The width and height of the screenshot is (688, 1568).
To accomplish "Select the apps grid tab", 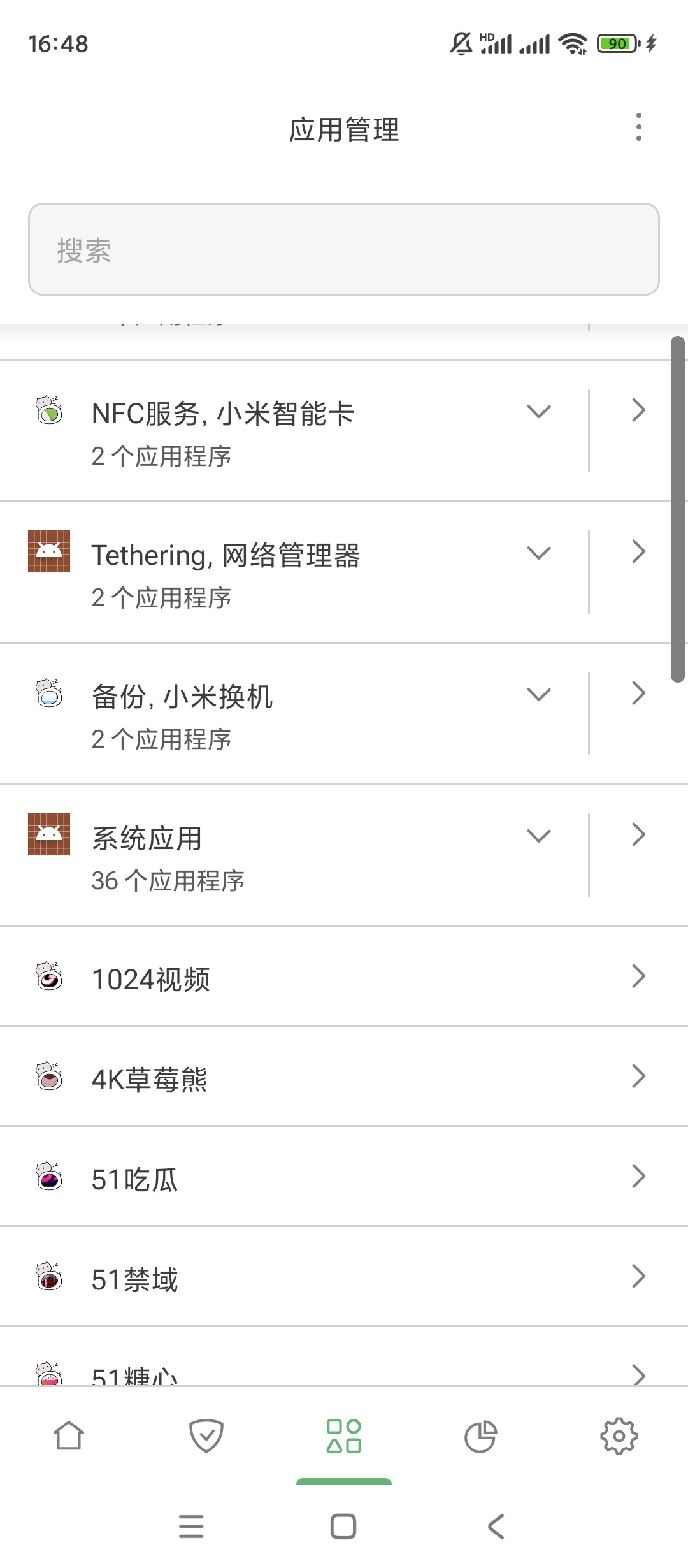I will pyautogui.click(x=344, y=1437).
